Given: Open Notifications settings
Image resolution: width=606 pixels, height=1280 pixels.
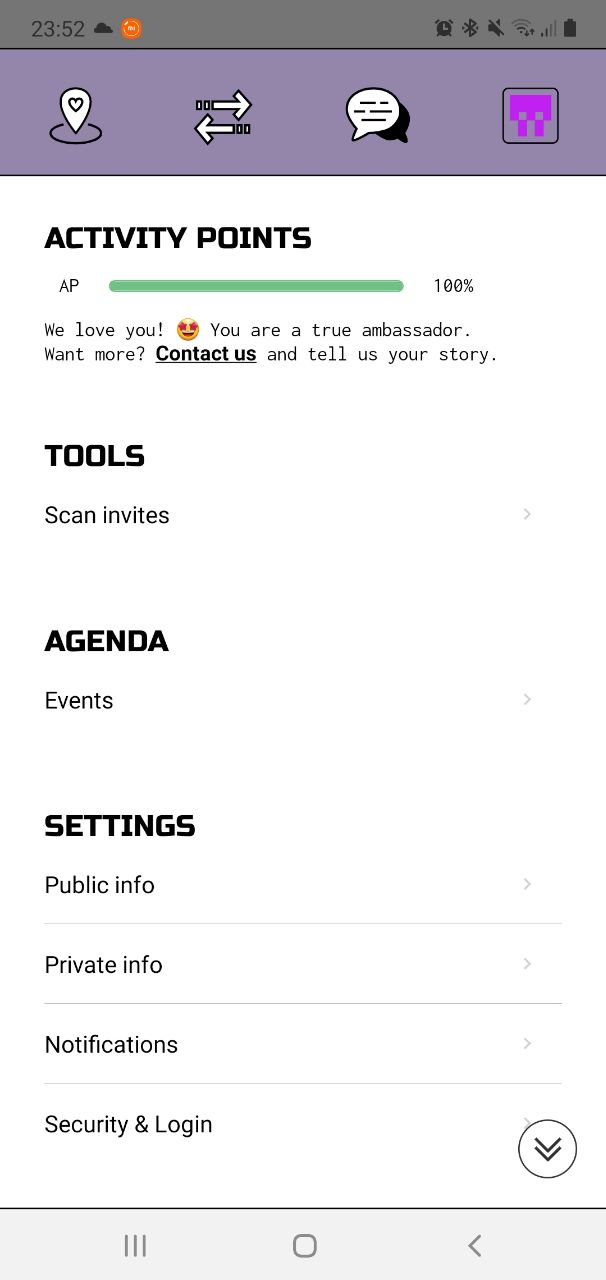Looking at the screenshot, I should tap(303, 1044).
